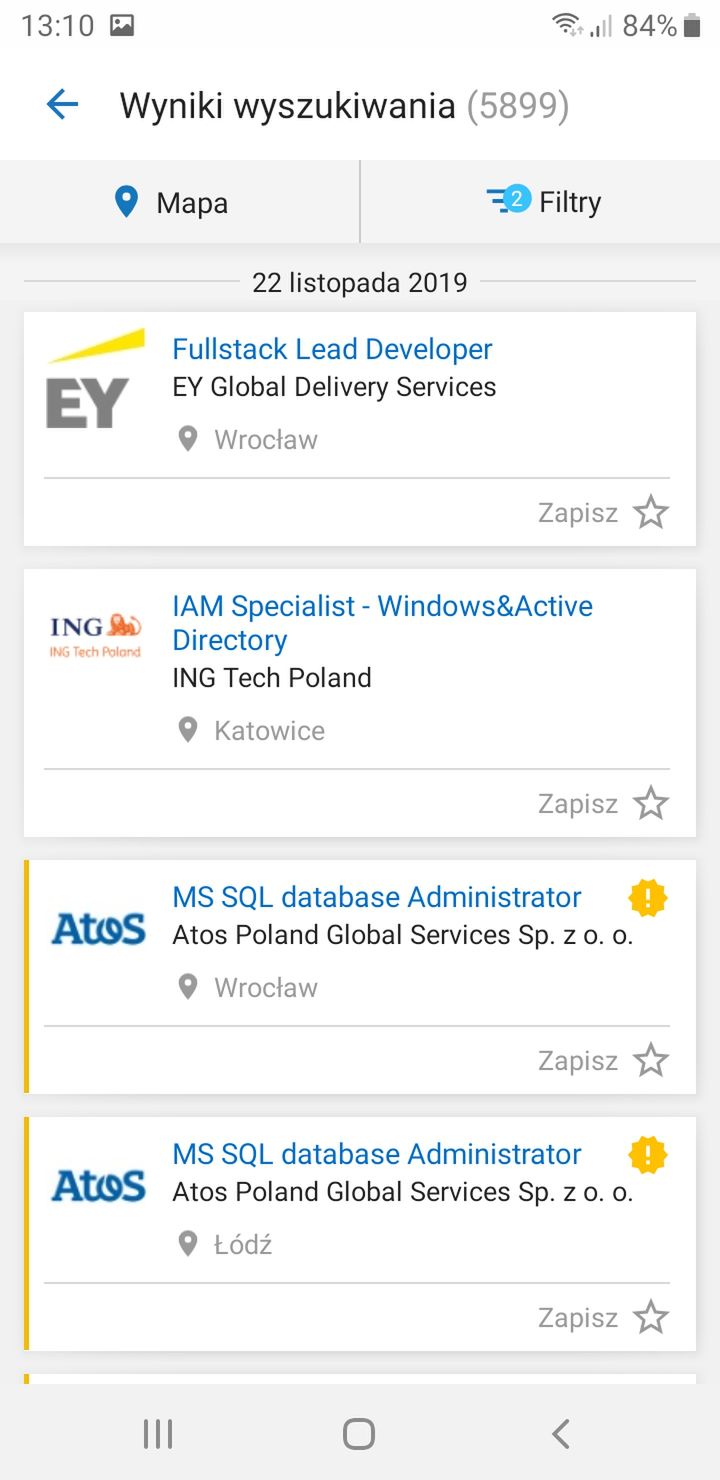Open MS SQL database Administrator in Łódź

pyautogui.click(x=376, y=1154)
